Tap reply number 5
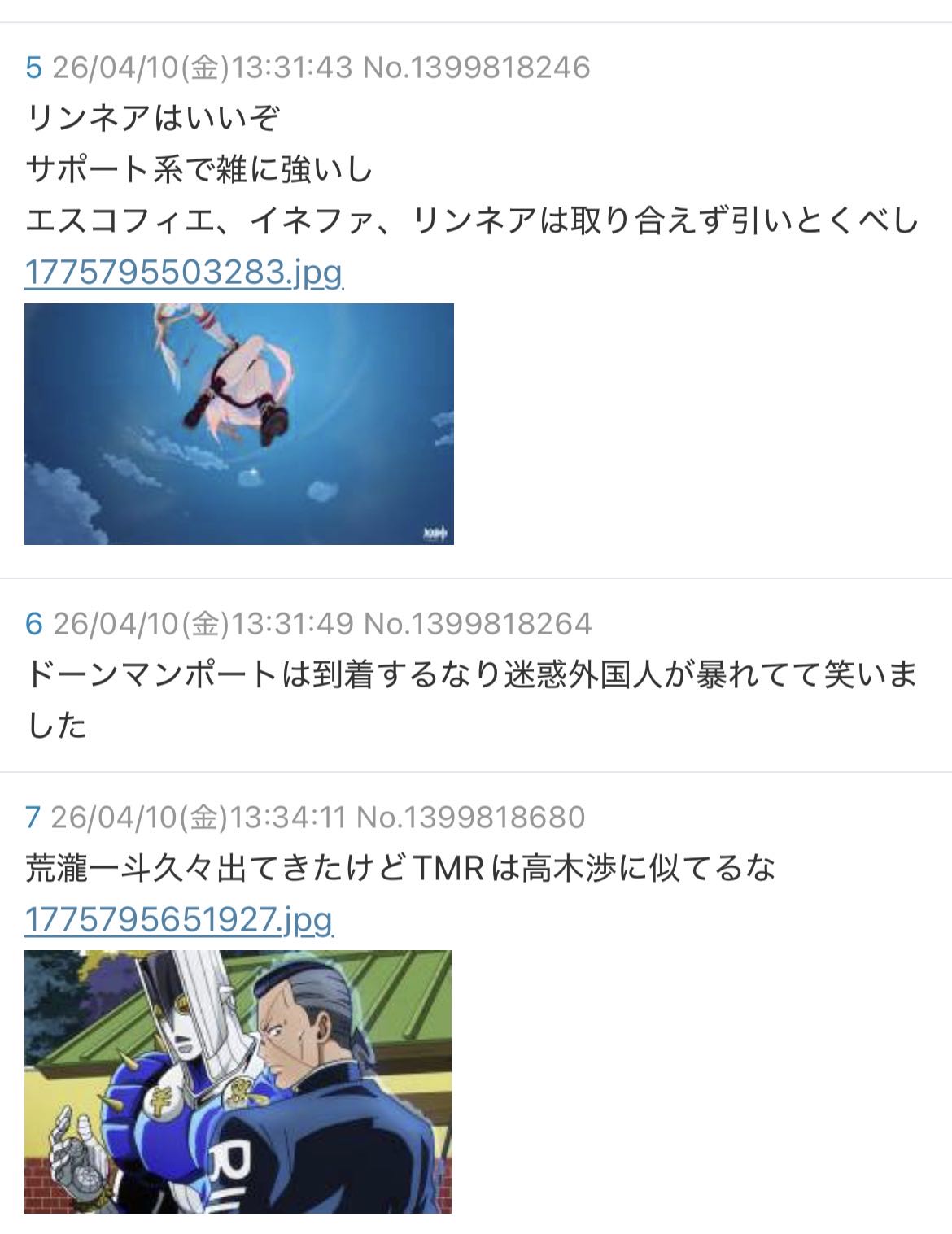Screen dimensions: 952x1234 pos(33,68)
